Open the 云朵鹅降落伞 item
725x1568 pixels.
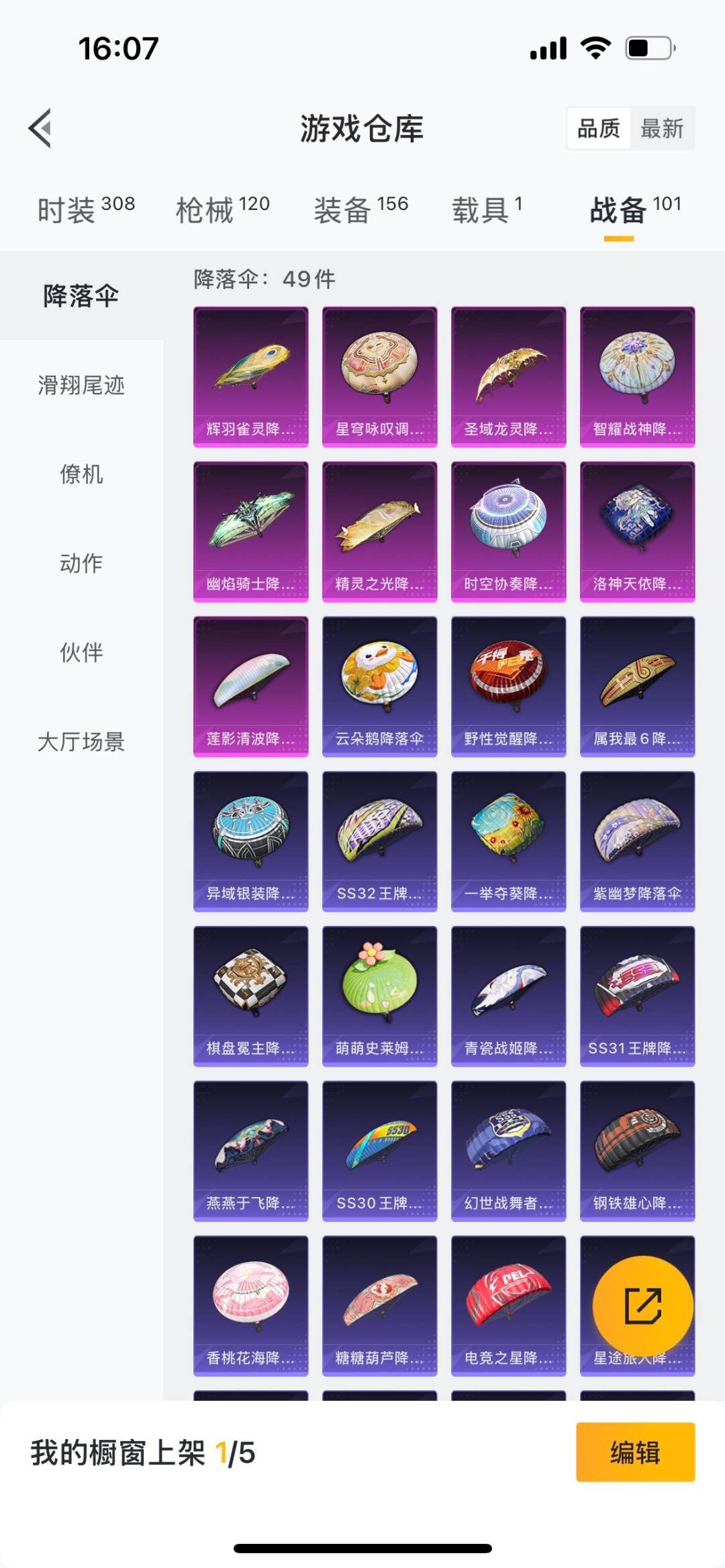point(380,686)
